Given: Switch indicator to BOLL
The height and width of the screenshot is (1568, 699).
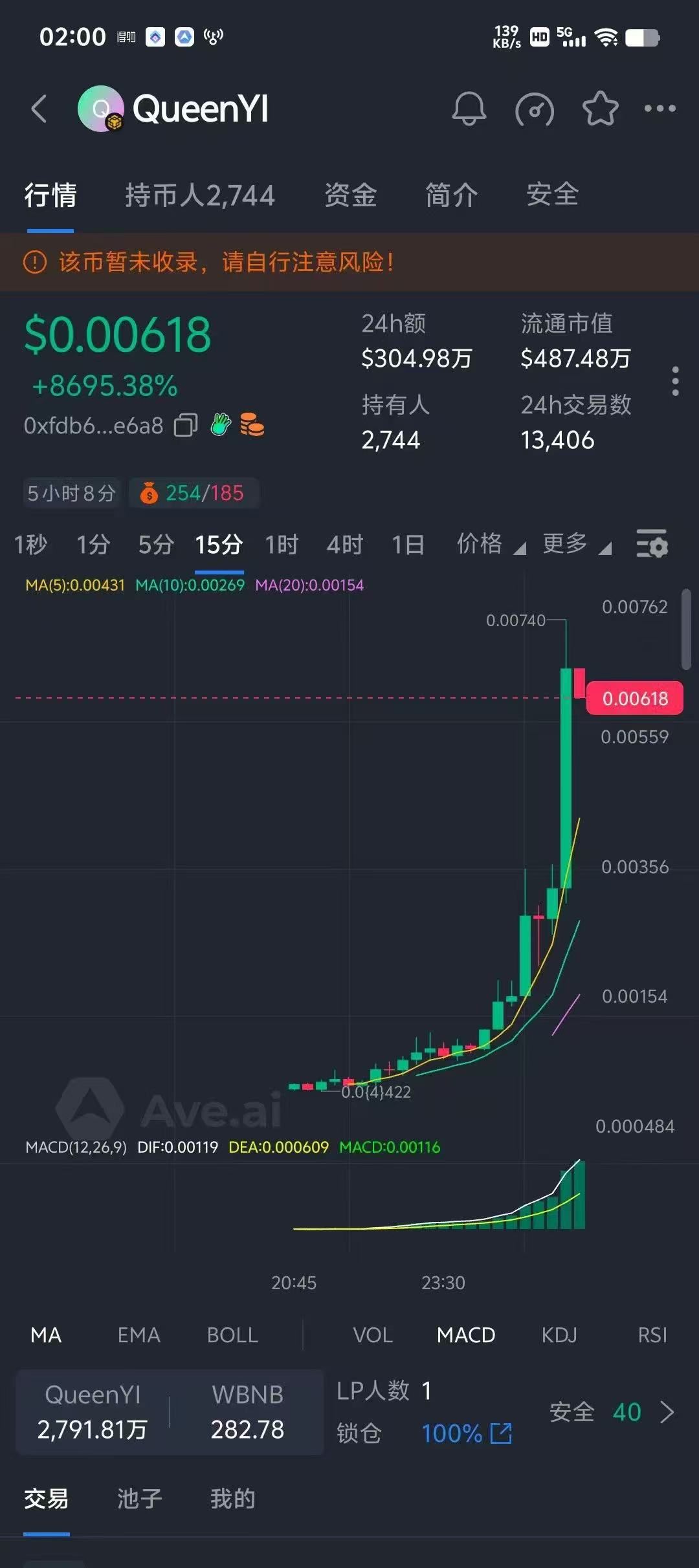Looking at the screenshot, I should point(232,1335).
